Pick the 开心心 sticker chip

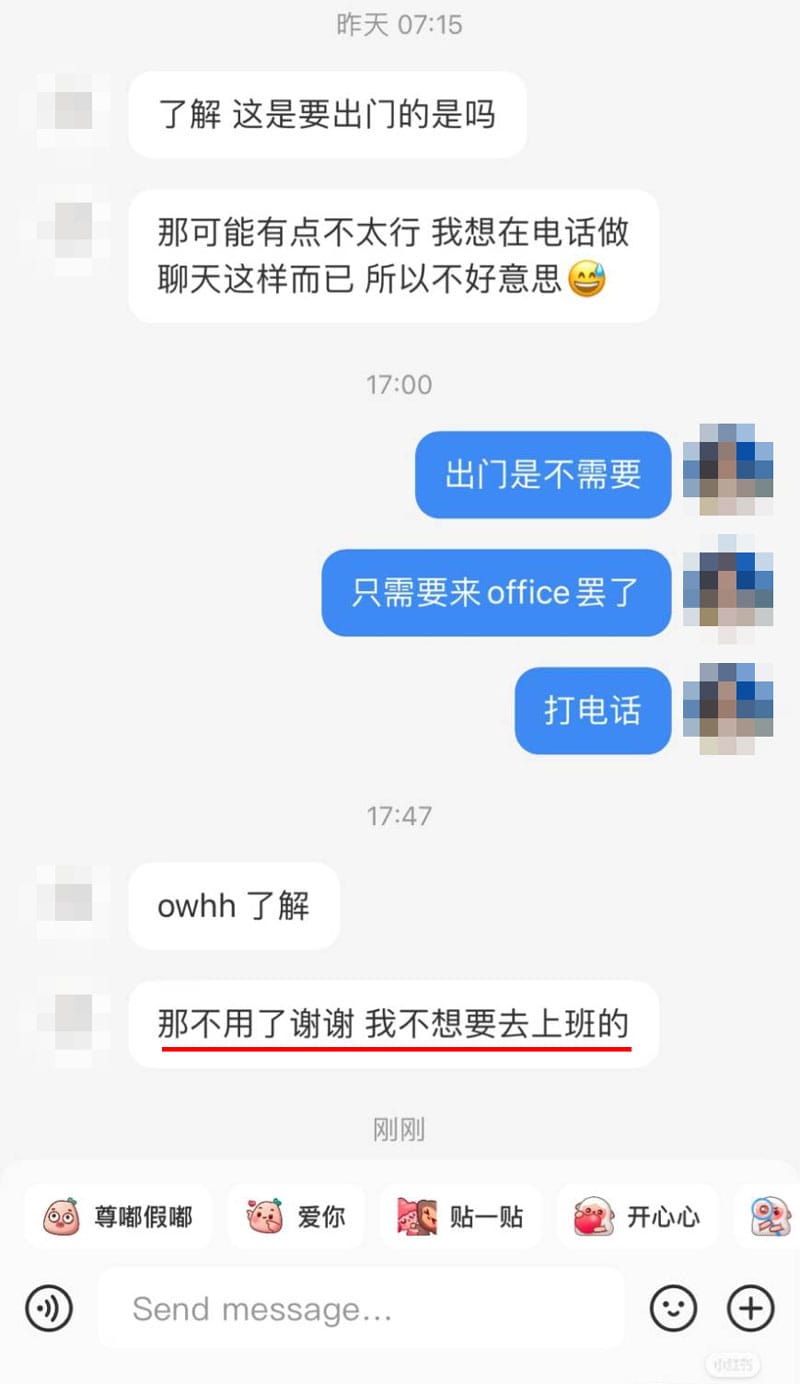click(x=637, y=1217)
